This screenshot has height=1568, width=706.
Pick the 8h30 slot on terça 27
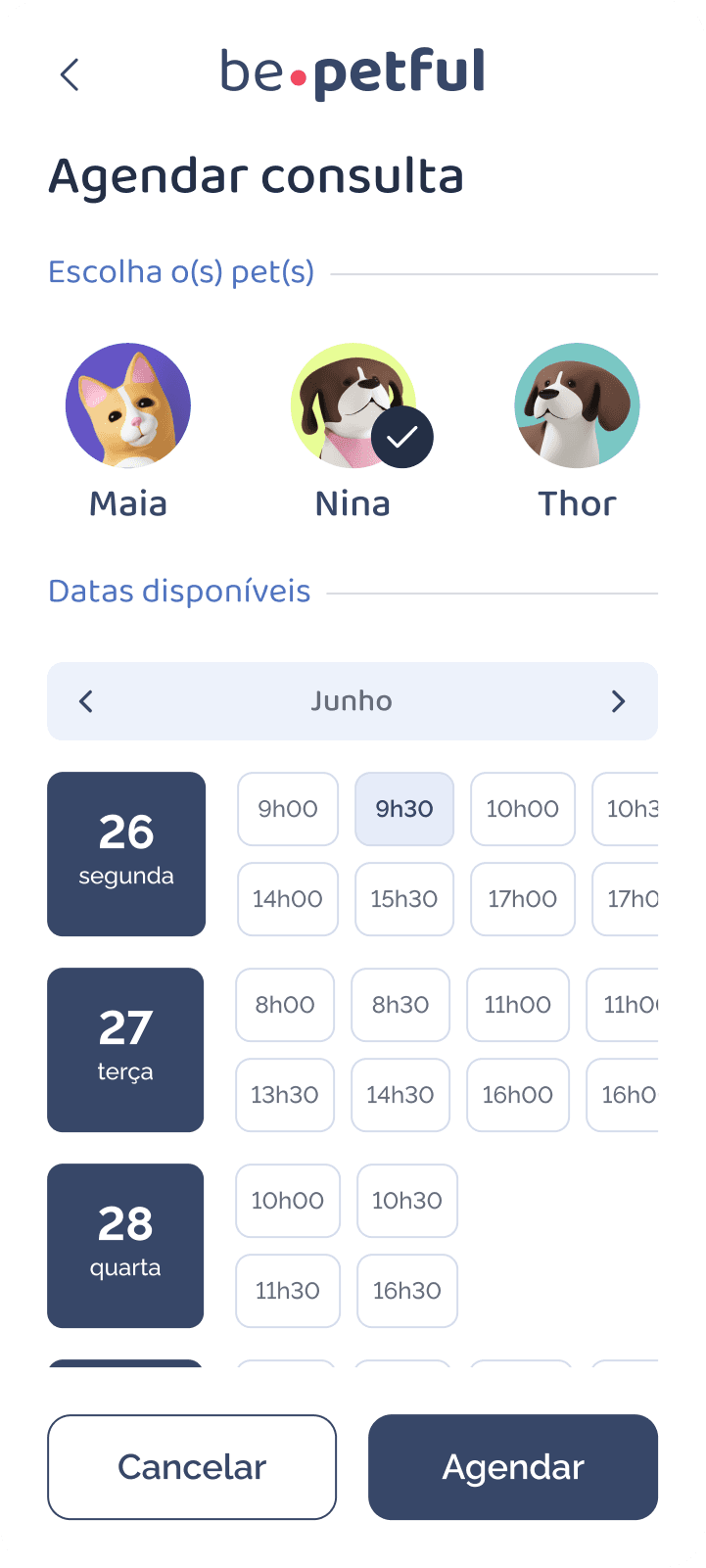point(400,1005)
